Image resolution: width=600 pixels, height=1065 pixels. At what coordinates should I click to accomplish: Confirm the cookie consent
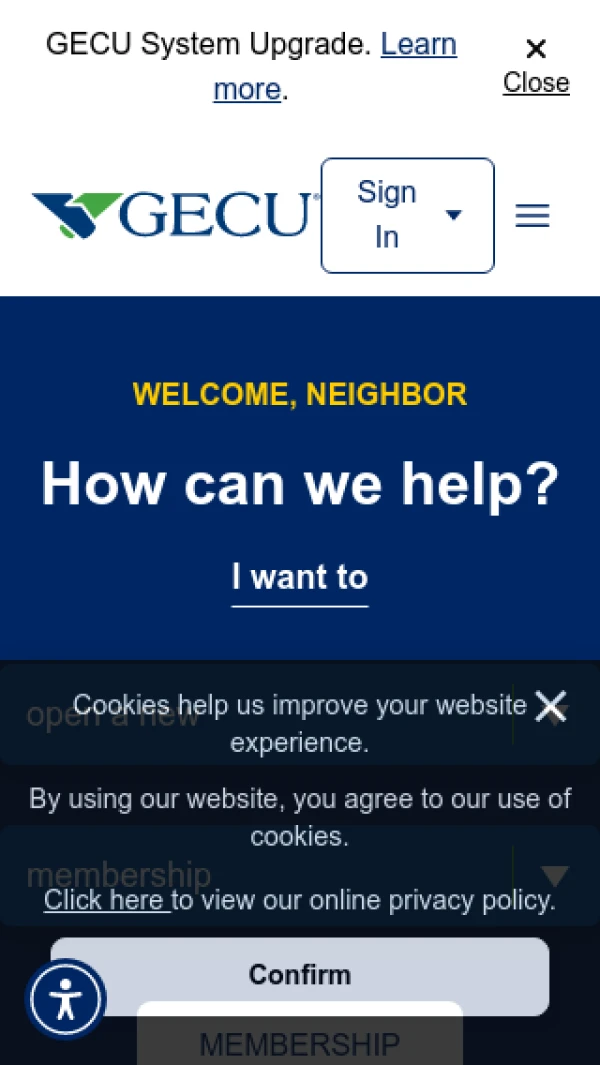pyautogui.click(x=300, y=975)
